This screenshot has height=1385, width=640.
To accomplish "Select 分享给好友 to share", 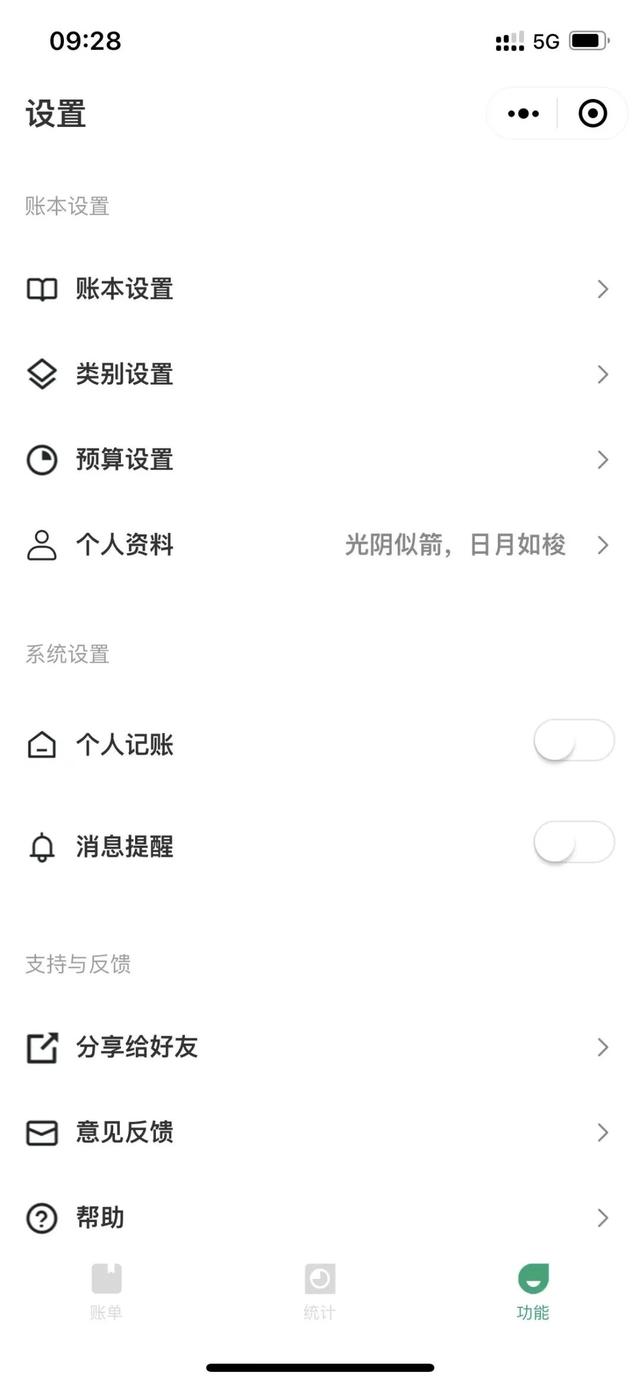I will pyautogui.click(x=318, y=1047).
